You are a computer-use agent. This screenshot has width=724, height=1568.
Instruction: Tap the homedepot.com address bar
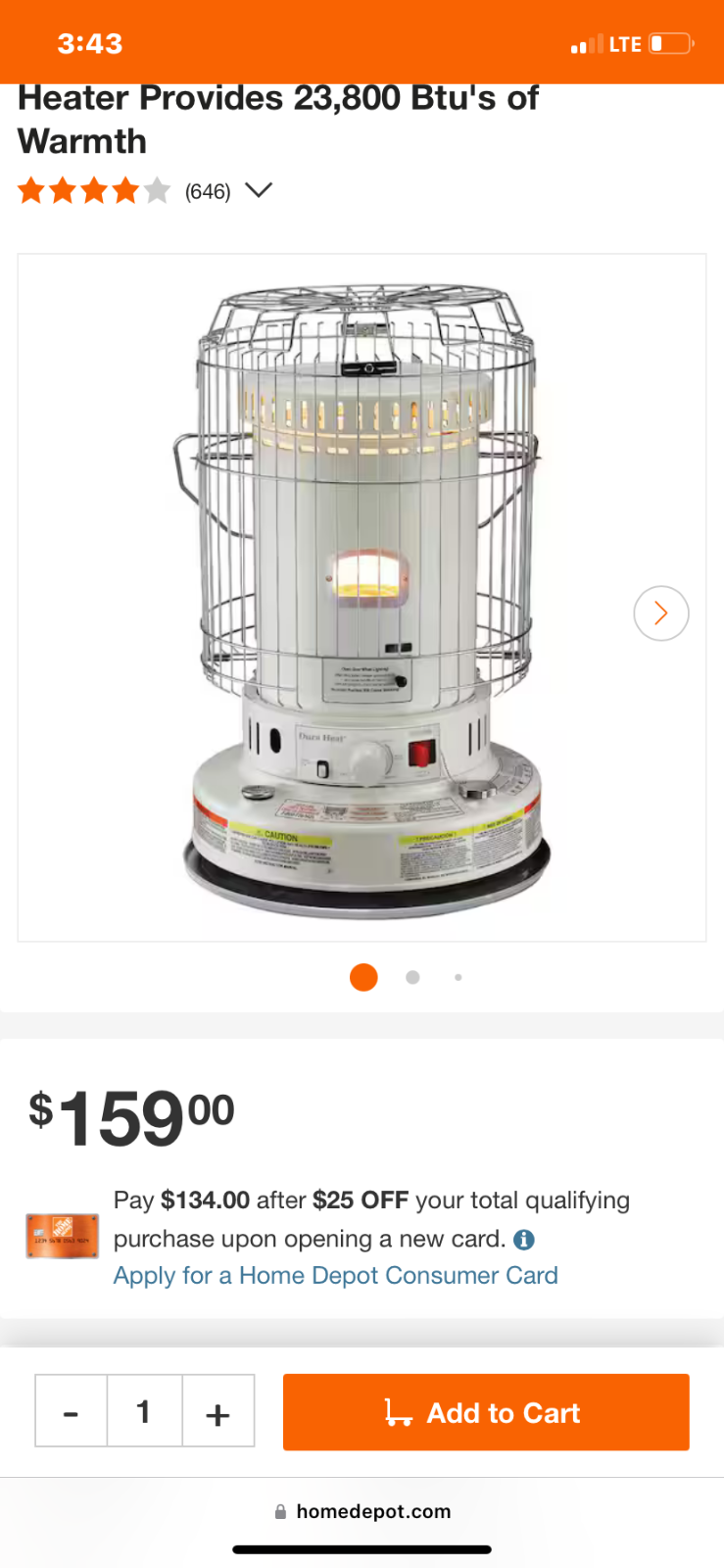point(374,1510)
